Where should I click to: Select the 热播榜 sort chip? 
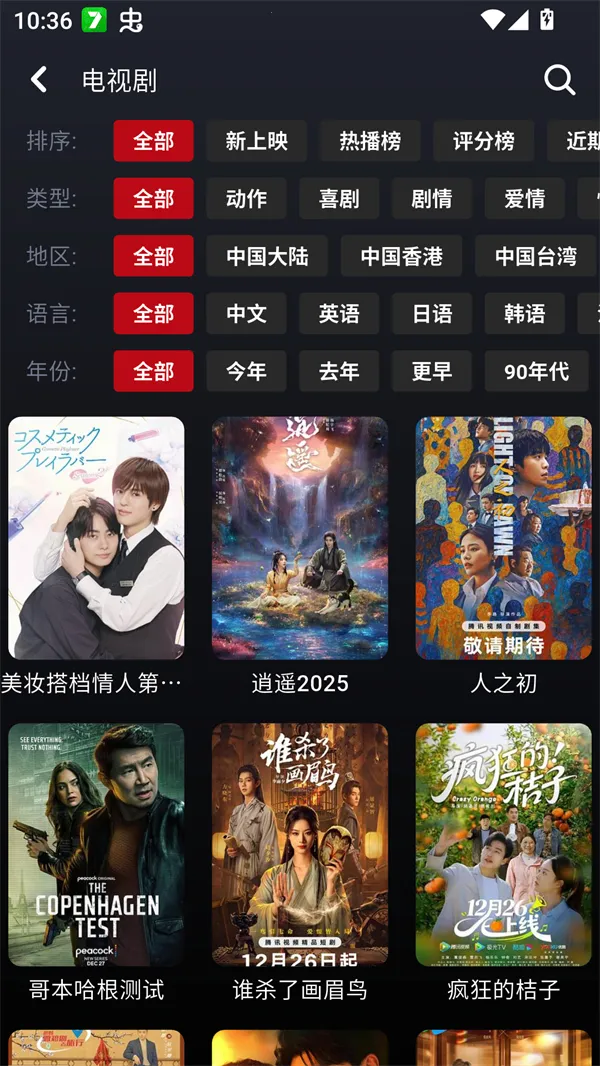click(x=370, y=141)
